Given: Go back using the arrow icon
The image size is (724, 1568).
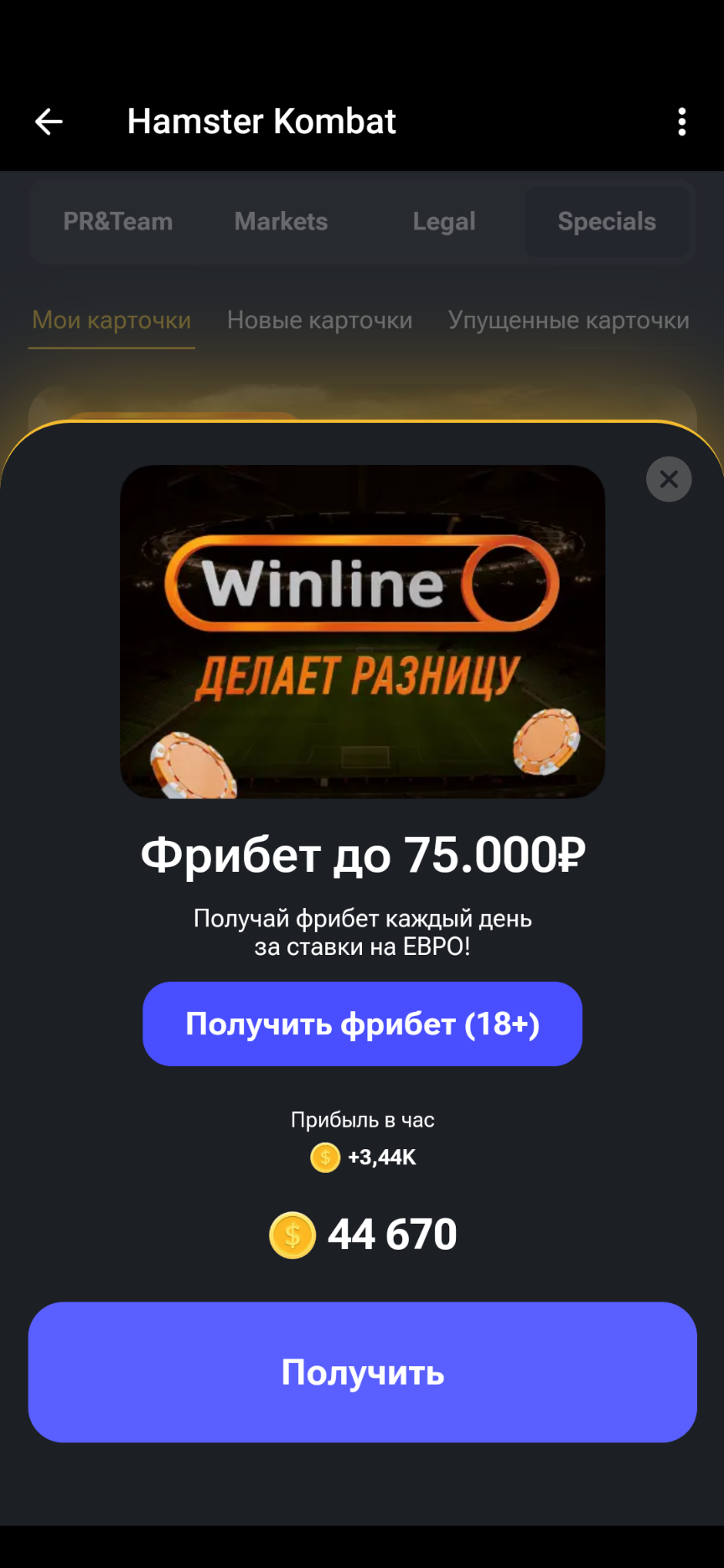Looking at the screenshot, I should tap(49, 122).
